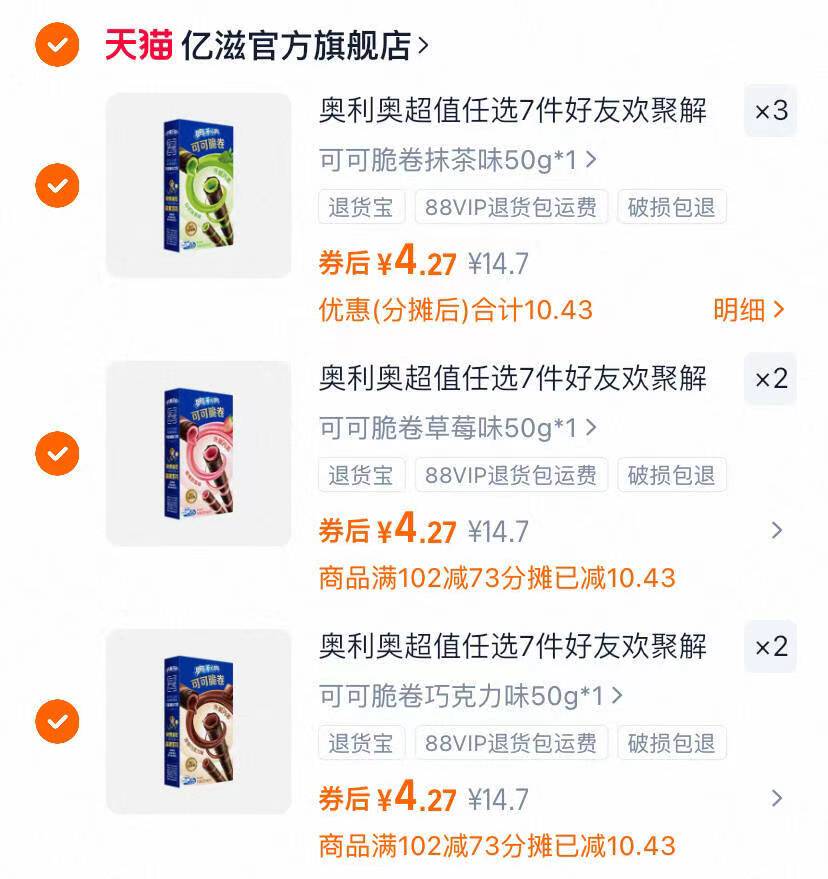This screenshot has width=828, height=879.
Task: Click the matcha cocoa roll product thumbnail
Action: click(x=198, y=184)
